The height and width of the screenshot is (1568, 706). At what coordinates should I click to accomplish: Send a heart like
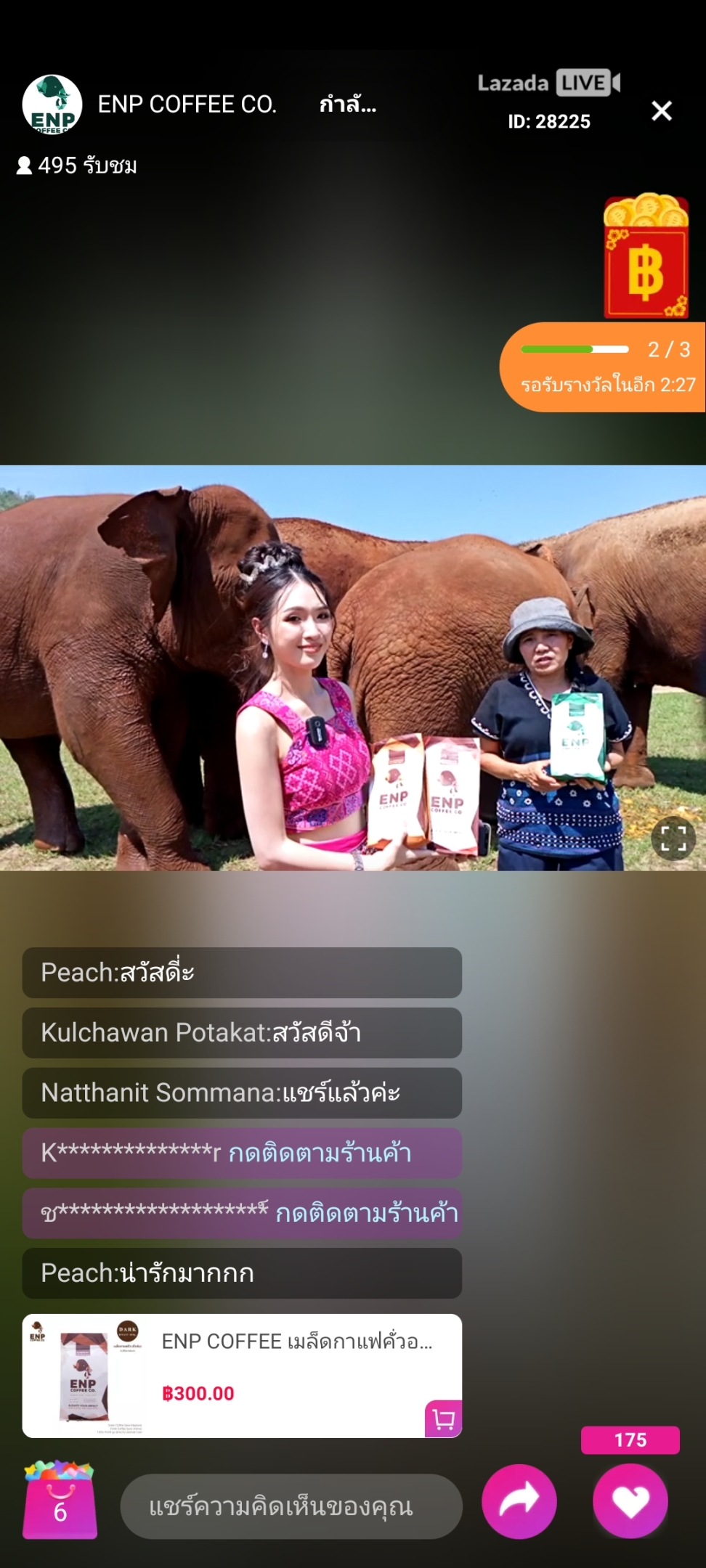tap(630, 1501)
